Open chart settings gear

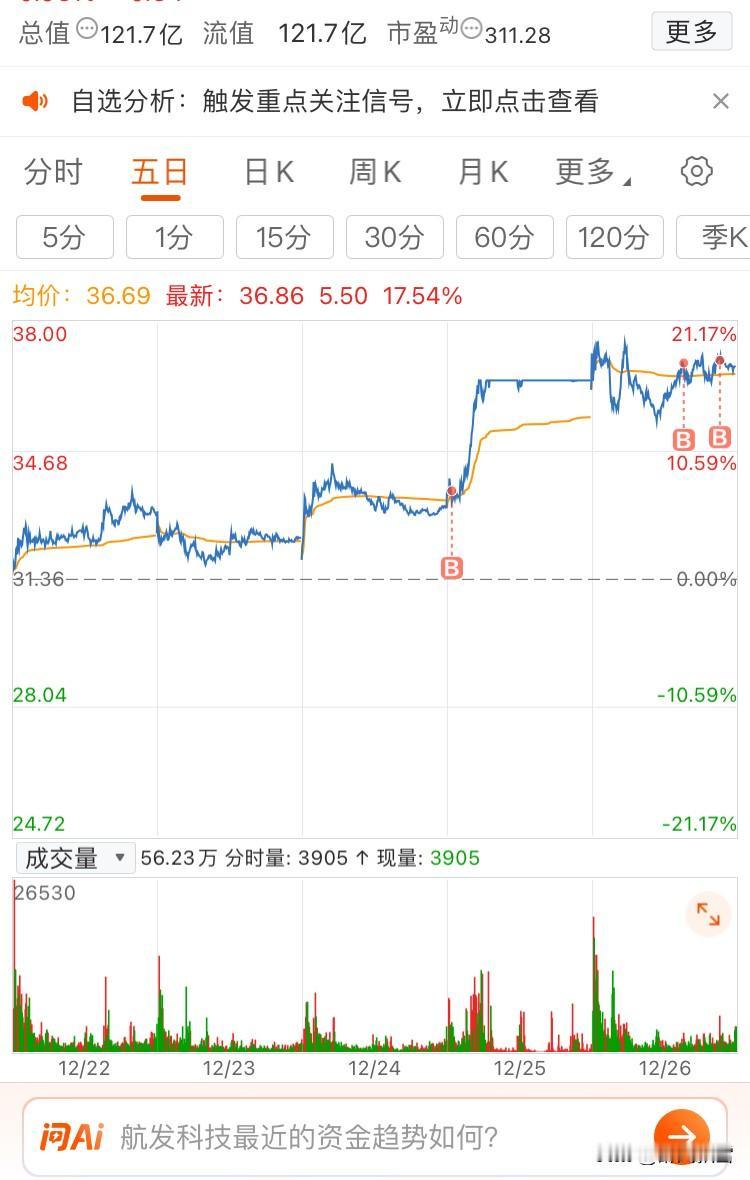click(696, 172)
